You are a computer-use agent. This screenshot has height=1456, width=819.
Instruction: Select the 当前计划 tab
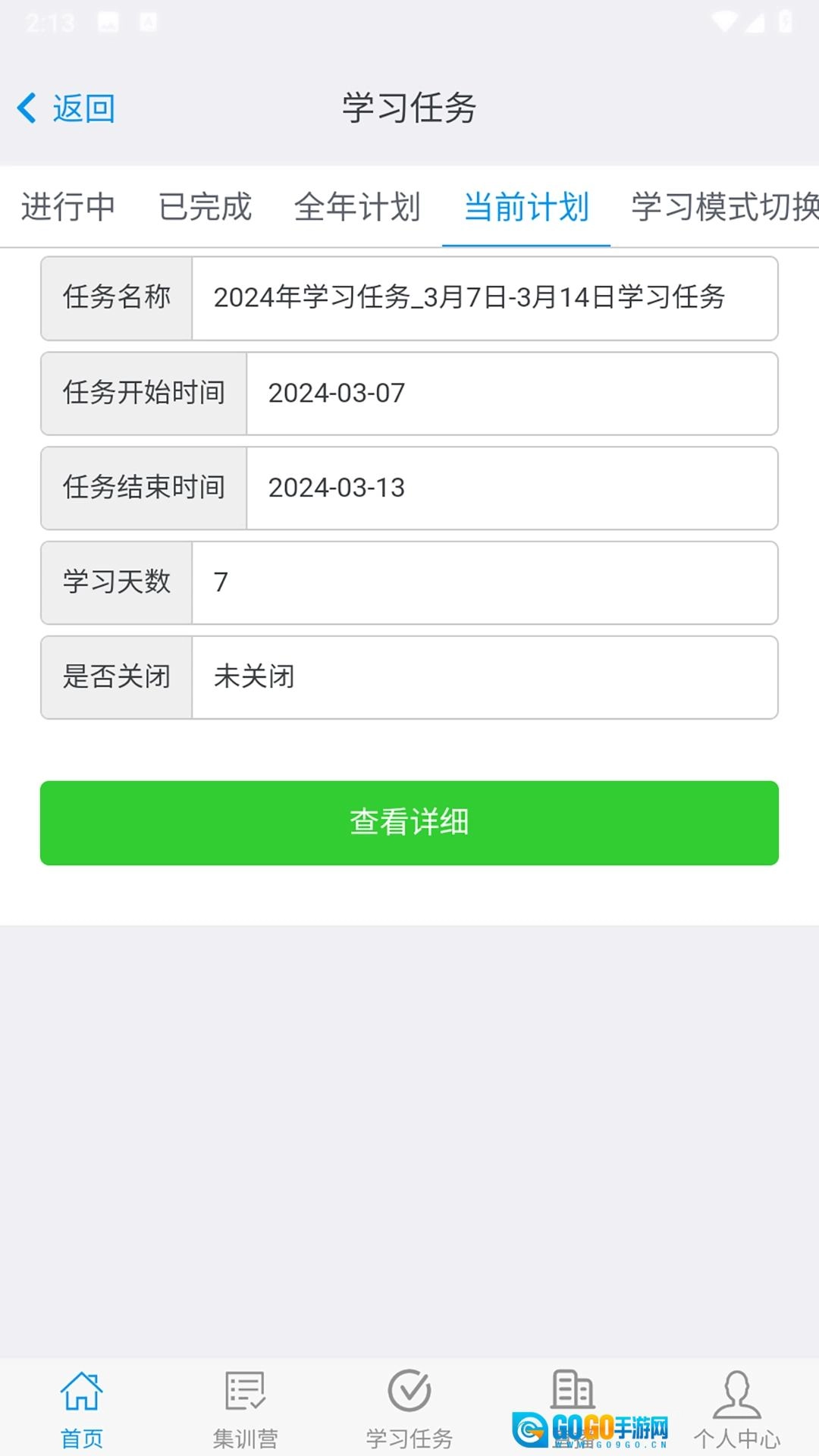[x=526, y=206]
